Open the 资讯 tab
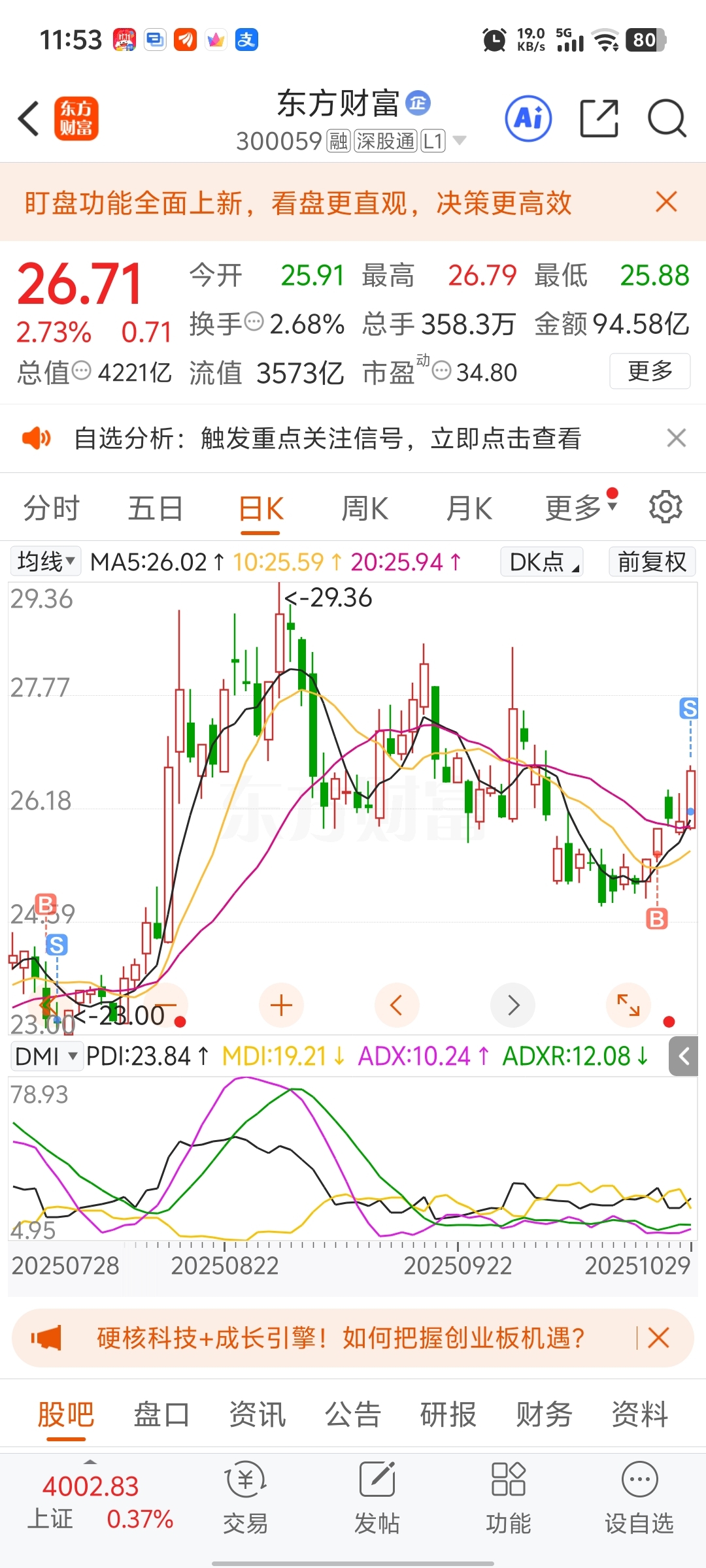Screen dimensions: 706x1568 pyautogui.click(x=257, y=1414)
